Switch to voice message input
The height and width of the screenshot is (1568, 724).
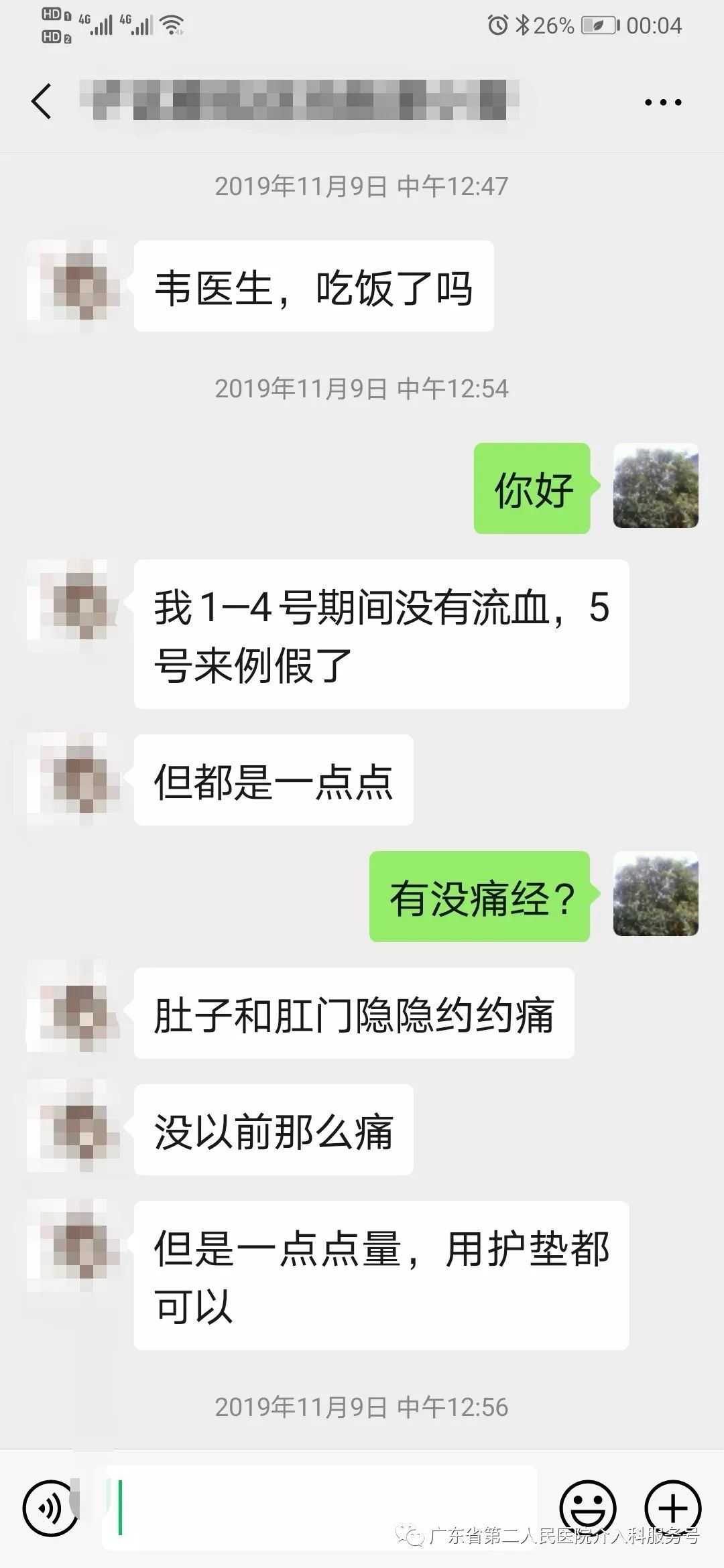coord(50,1508)
